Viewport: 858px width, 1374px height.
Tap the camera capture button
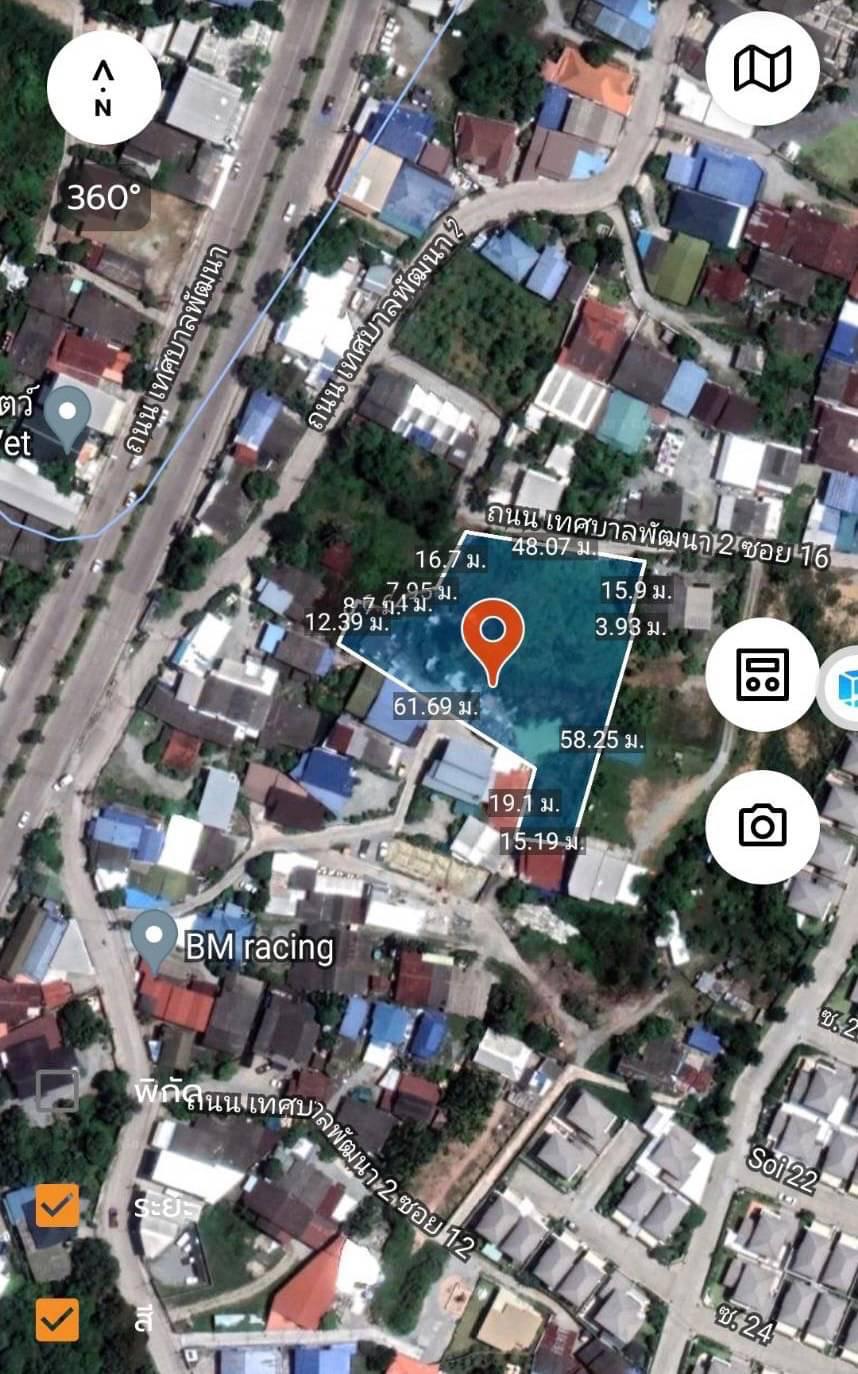tap(762, 826)
